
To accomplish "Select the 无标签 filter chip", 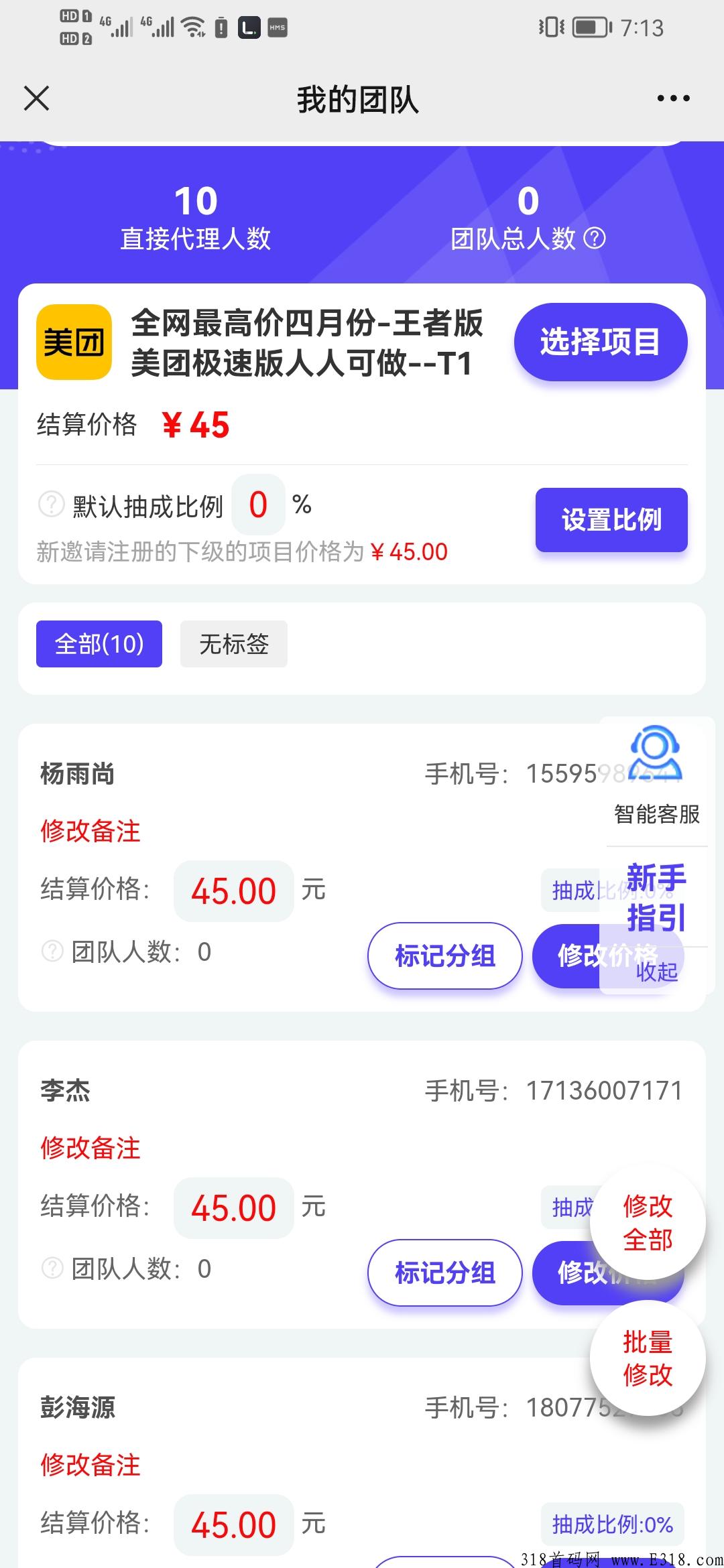I will [234, 644].
